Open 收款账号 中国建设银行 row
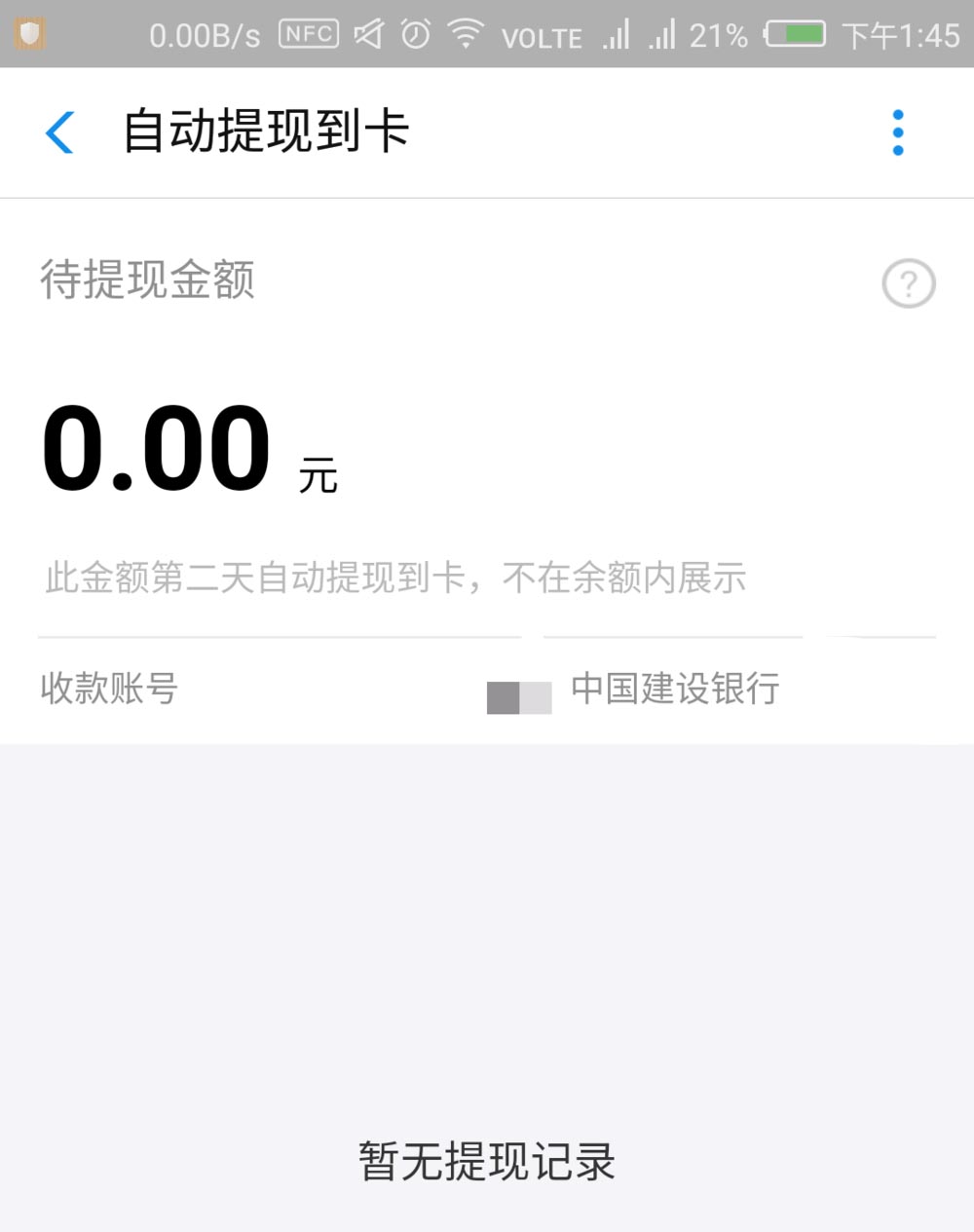The width and height of the screenshot is (974, 1232). [487, 690]
